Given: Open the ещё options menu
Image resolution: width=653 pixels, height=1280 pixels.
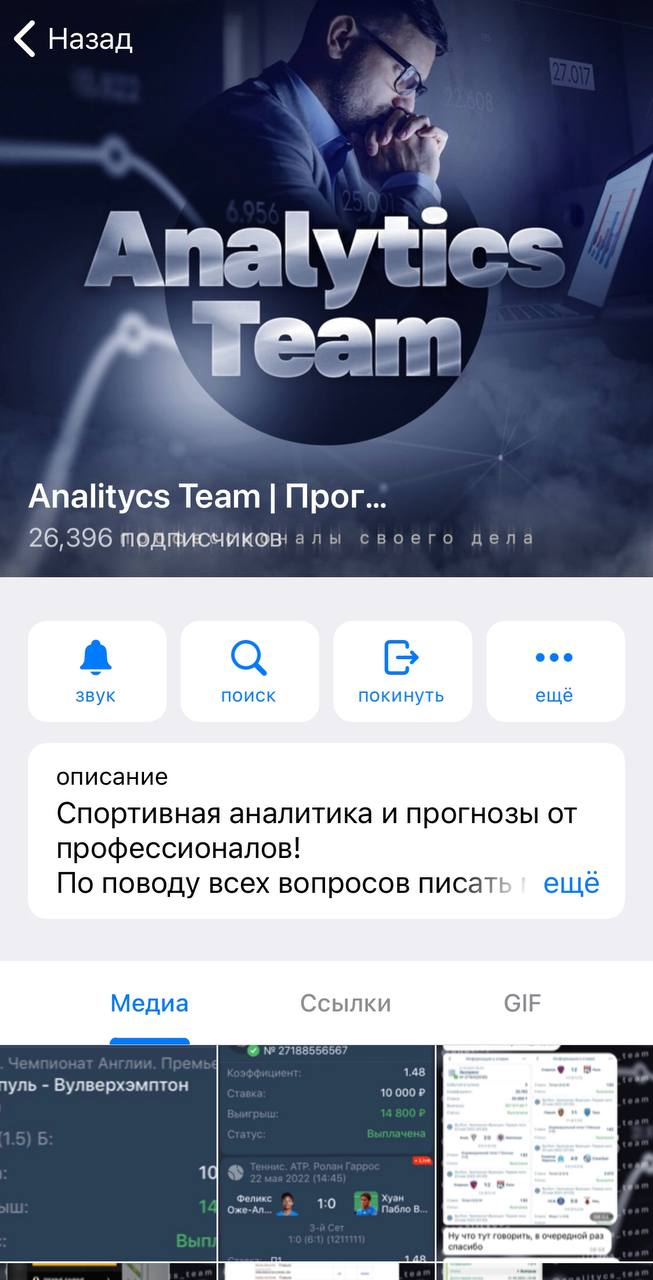Looking at the screenshot, I should pos(554,671).
